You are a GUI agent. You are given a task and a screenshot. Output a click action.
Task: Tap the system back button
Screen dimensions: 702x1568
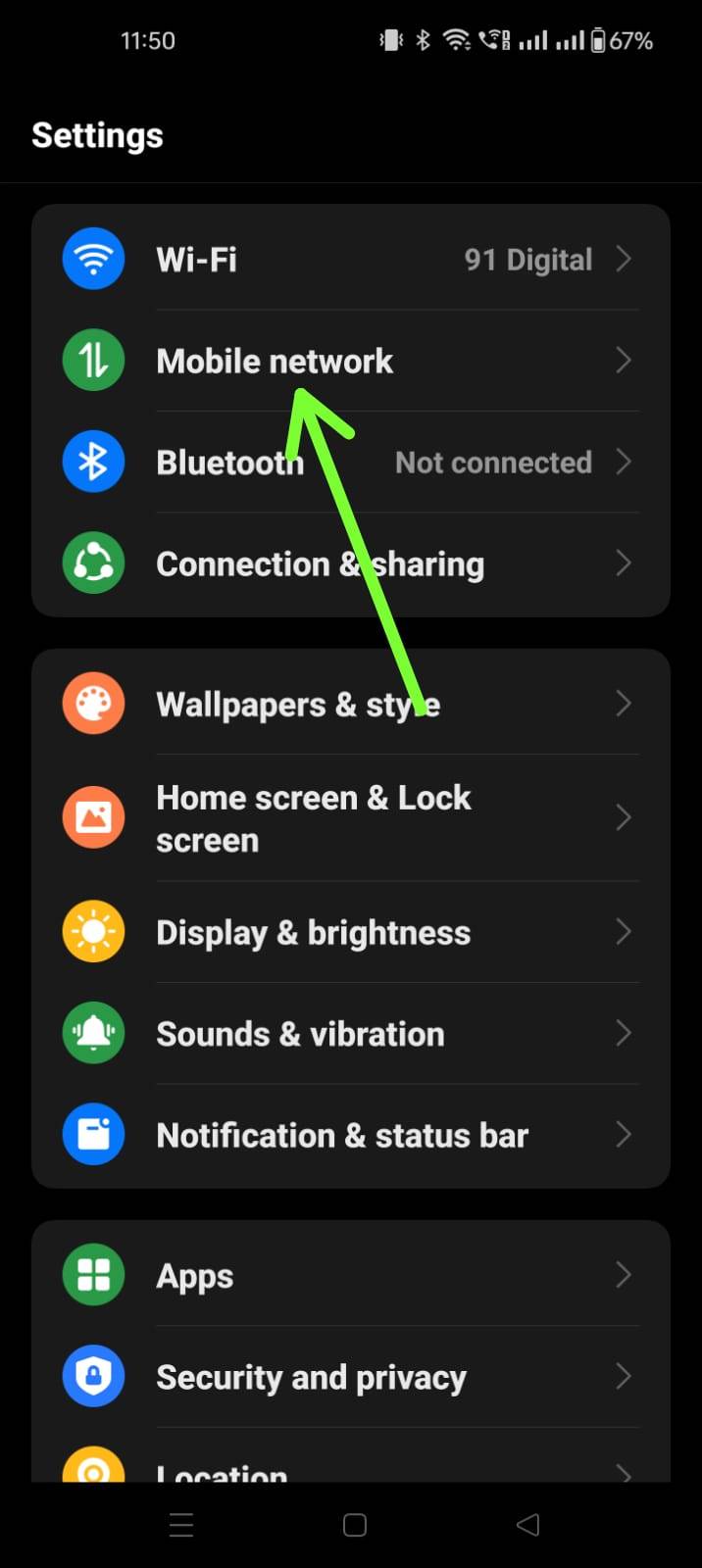[527, 1525]
